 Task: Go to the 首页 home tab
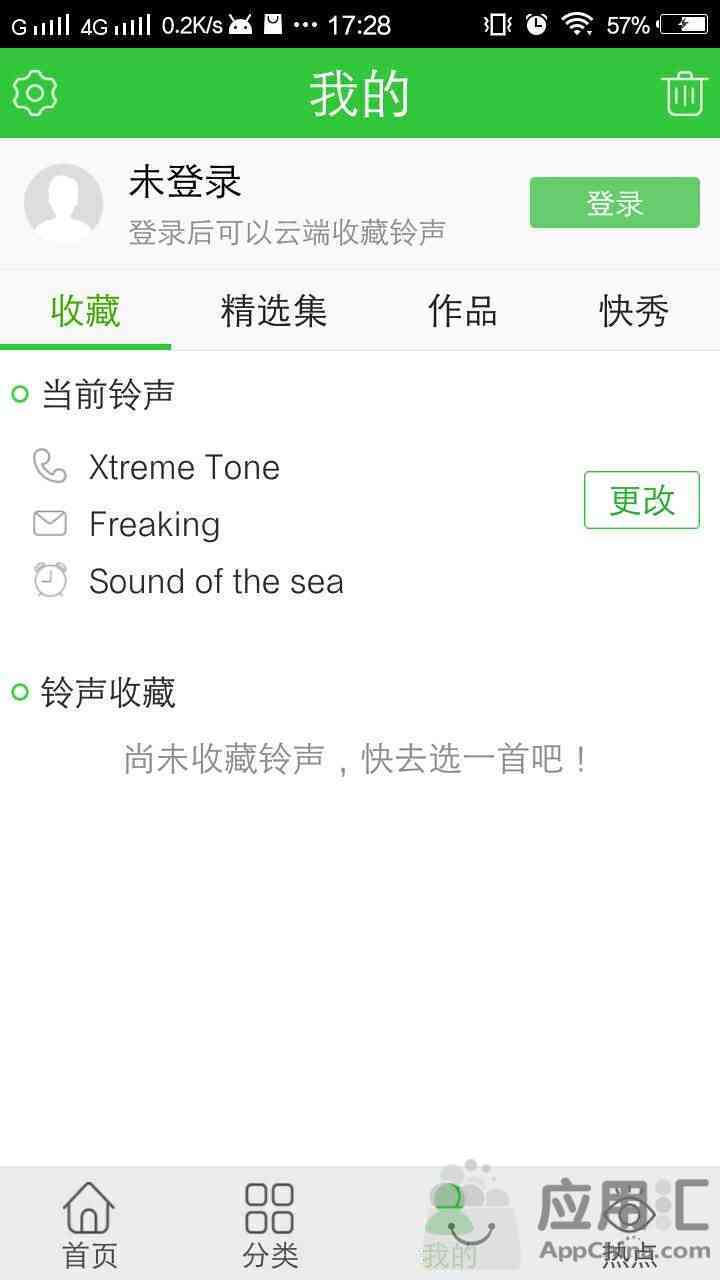tap(90, 1224)
